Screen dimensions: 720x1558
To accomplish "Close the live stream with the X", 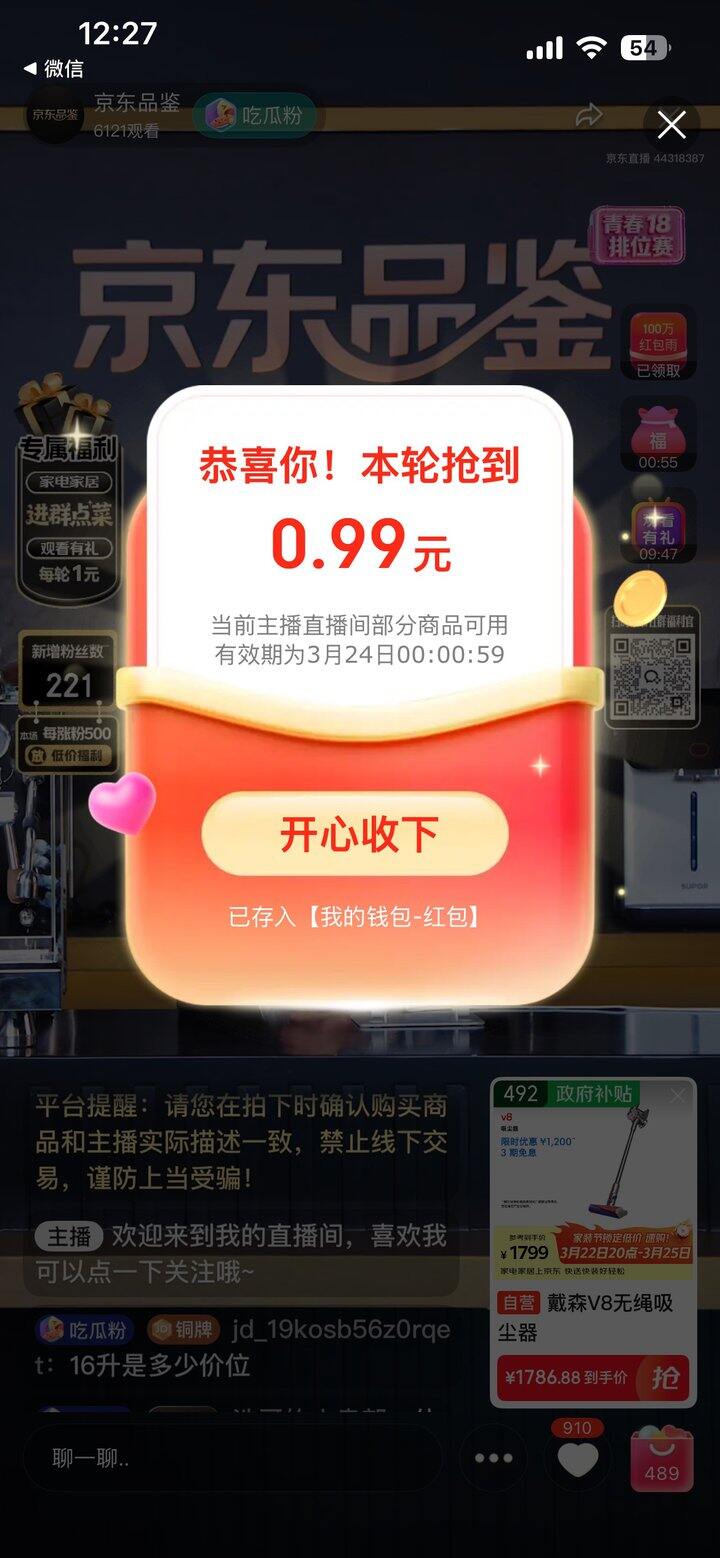I will [671, 125].
